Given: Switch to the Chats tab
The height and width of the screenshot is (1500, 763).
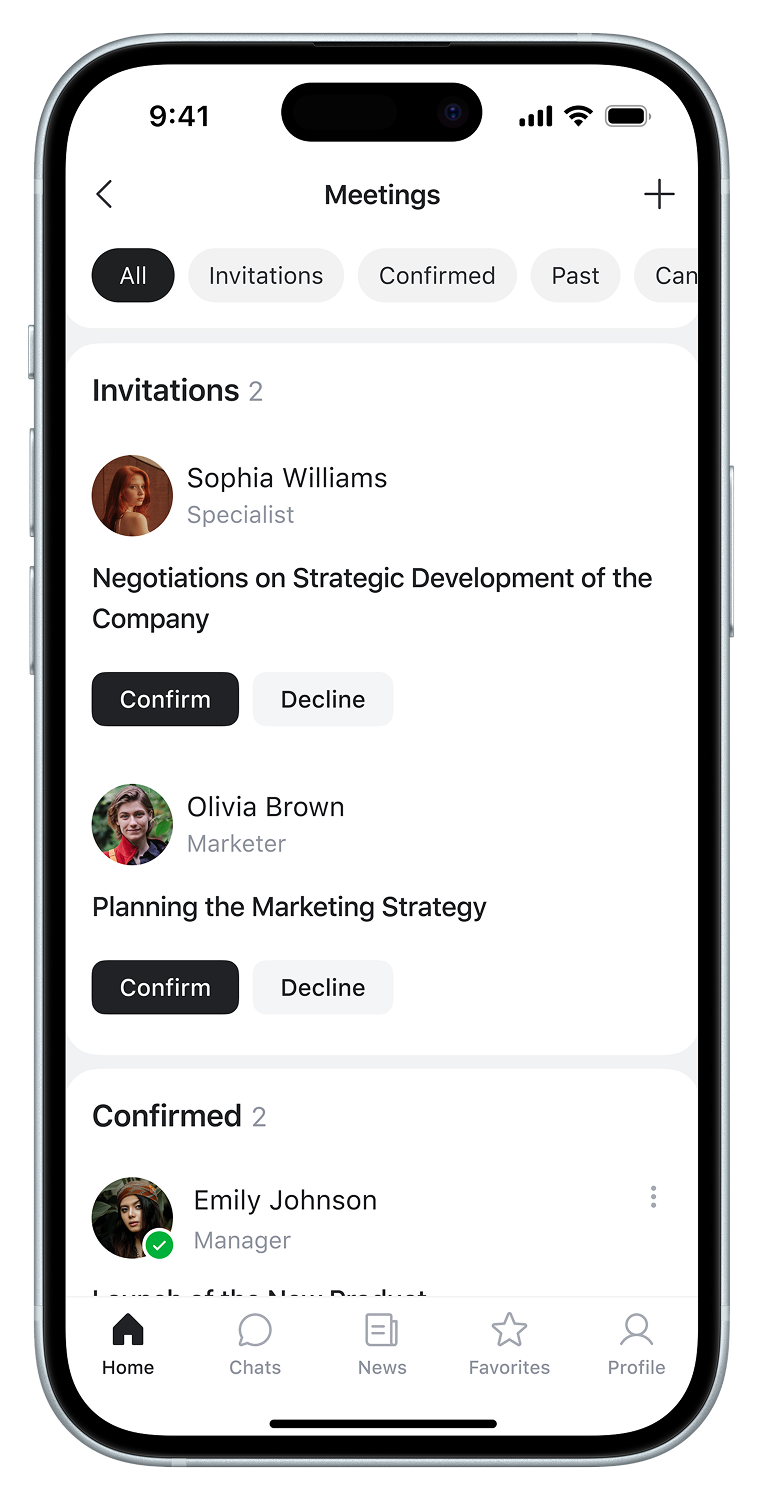Looking at the screenshot, I should 255,1345.
